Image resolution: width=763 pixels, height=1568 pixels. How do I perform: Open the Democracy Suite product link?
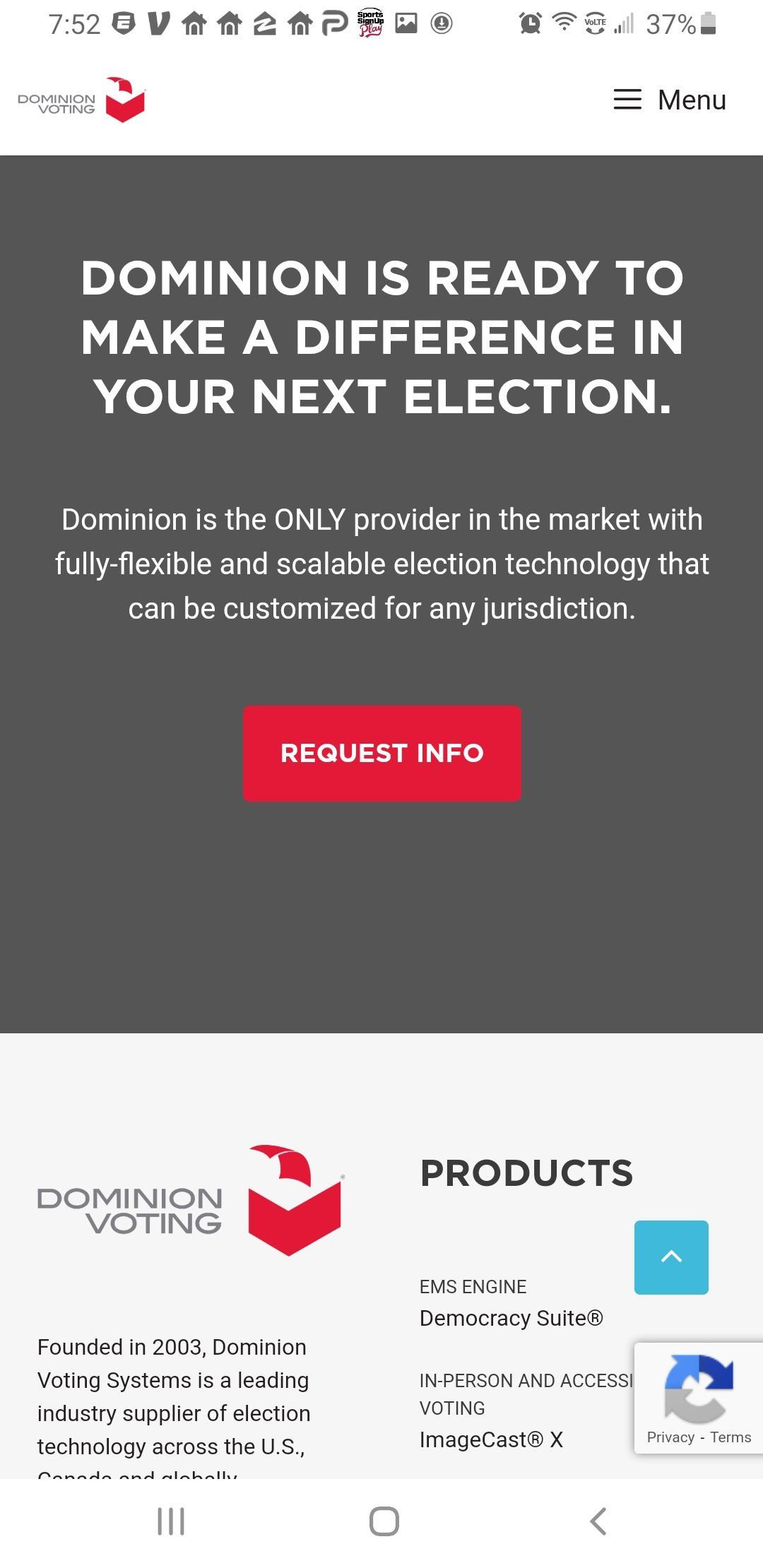click(x=511, y=1318)
